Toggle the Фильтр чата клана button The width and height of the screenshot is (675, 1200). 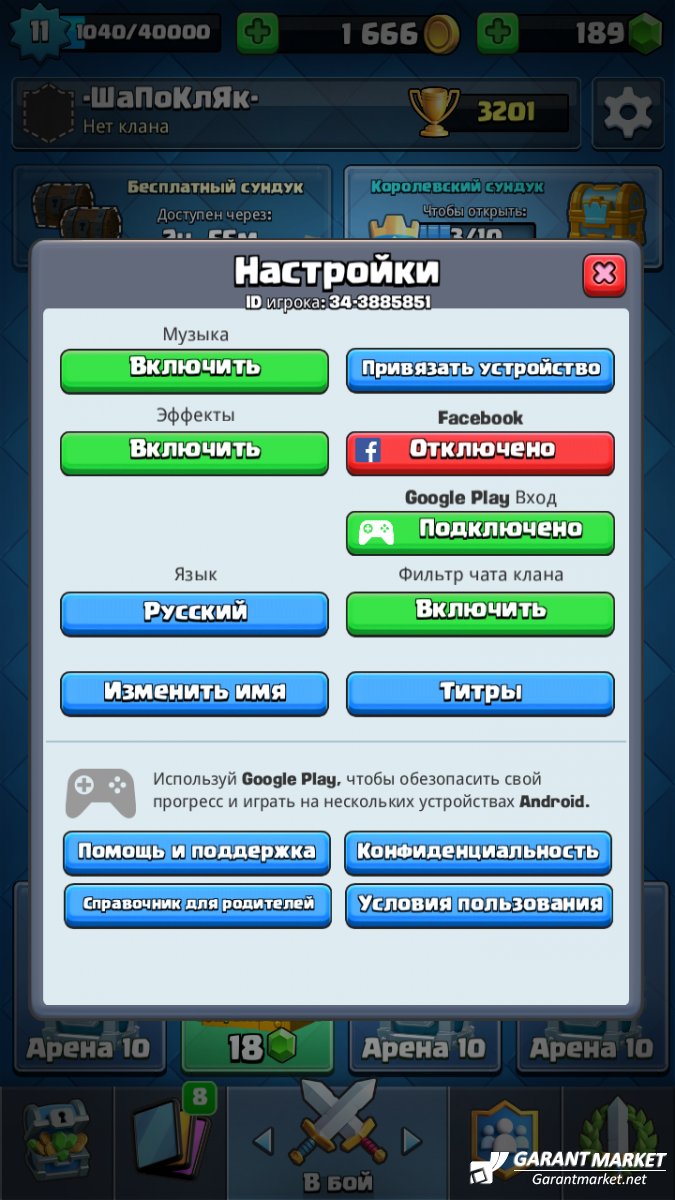tap(480, 613)
